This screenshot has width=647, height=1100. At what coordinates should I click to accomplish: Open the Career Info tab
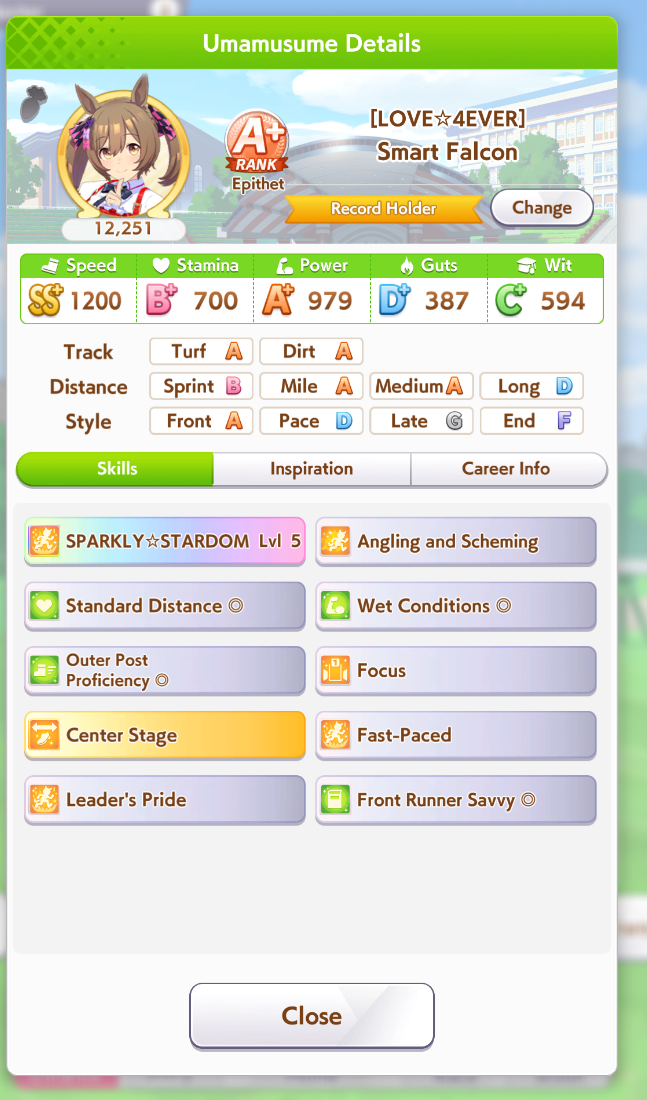coord(506,469)
